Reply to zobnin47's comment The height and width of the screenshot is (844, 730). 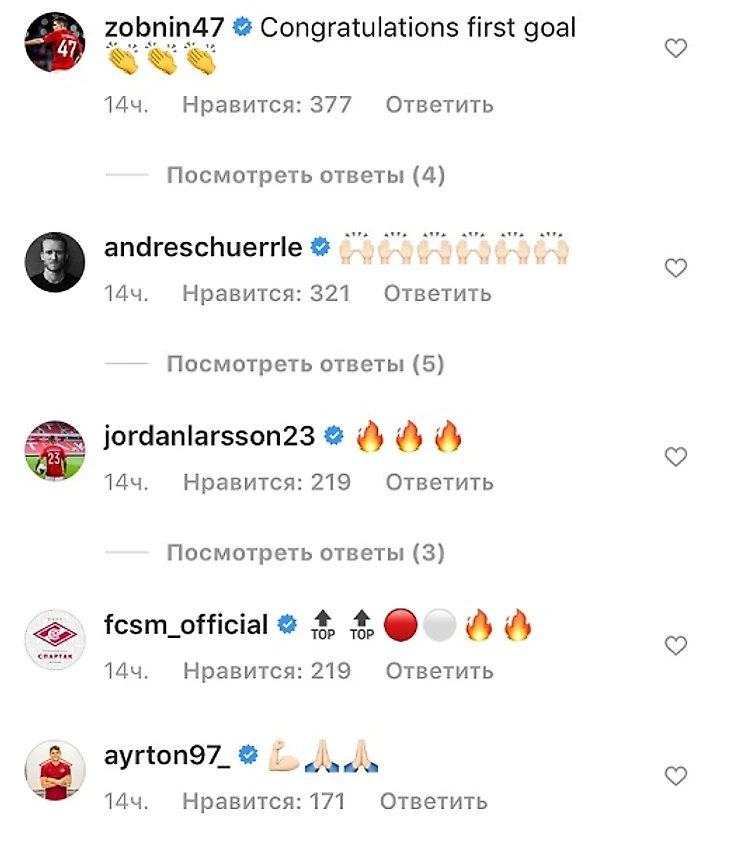point(439,105)
